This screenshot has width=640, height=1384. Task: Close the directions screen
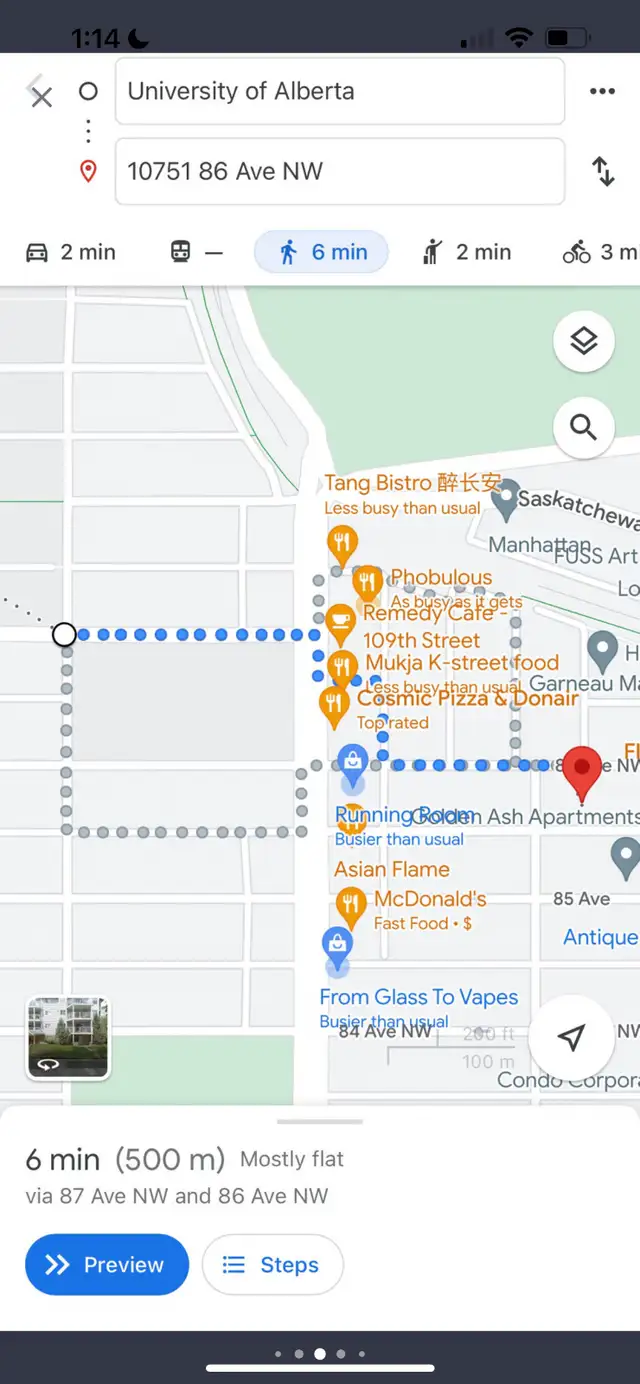point(41,96)
